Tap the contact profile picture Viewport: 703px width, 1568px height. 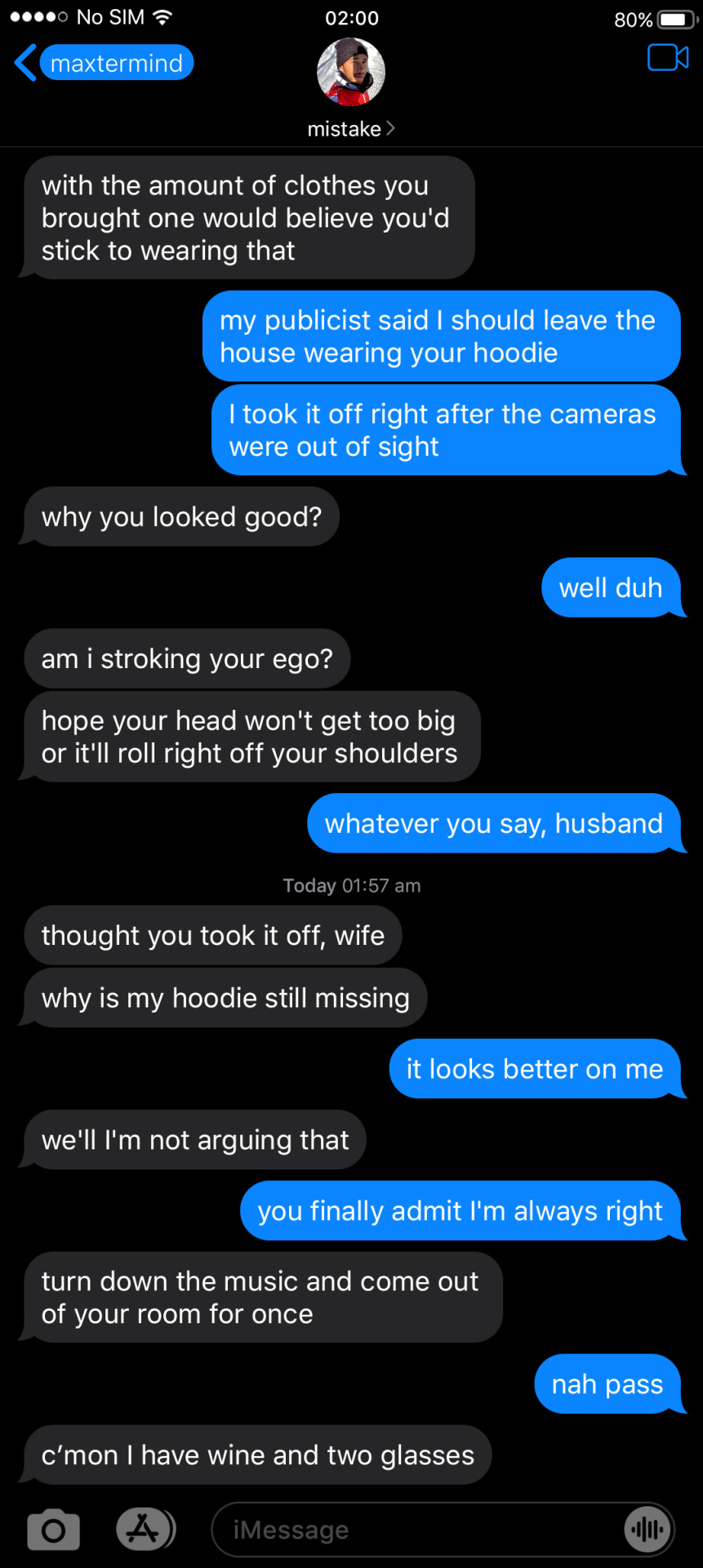point(351,73)
